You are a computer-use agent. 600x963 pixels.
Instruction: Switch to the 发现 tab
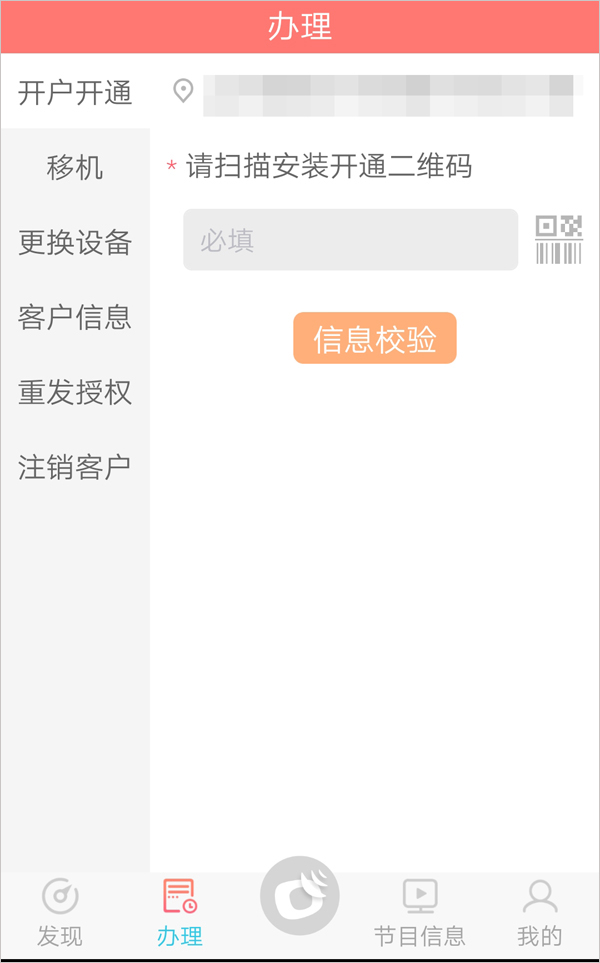coord(60,914)
